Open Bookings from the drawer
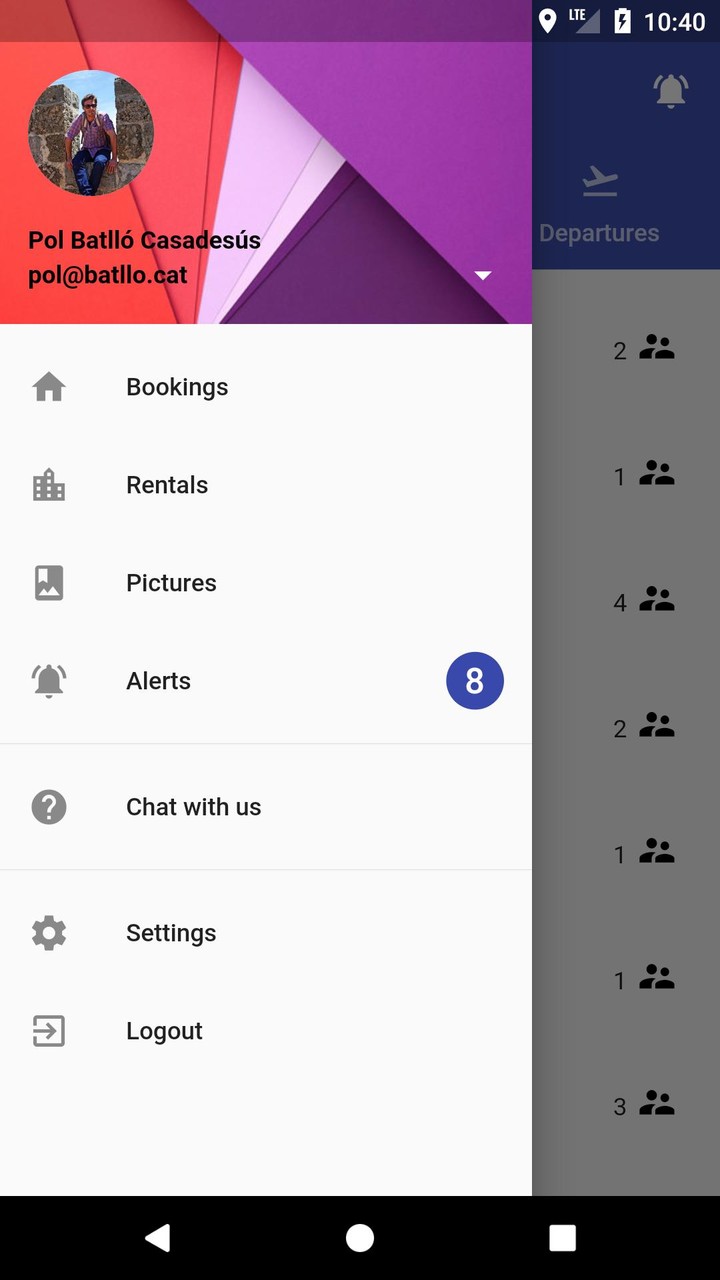The width and height of the screenshot is (720, 1280). pyautogui.click(x=177, y=387)
